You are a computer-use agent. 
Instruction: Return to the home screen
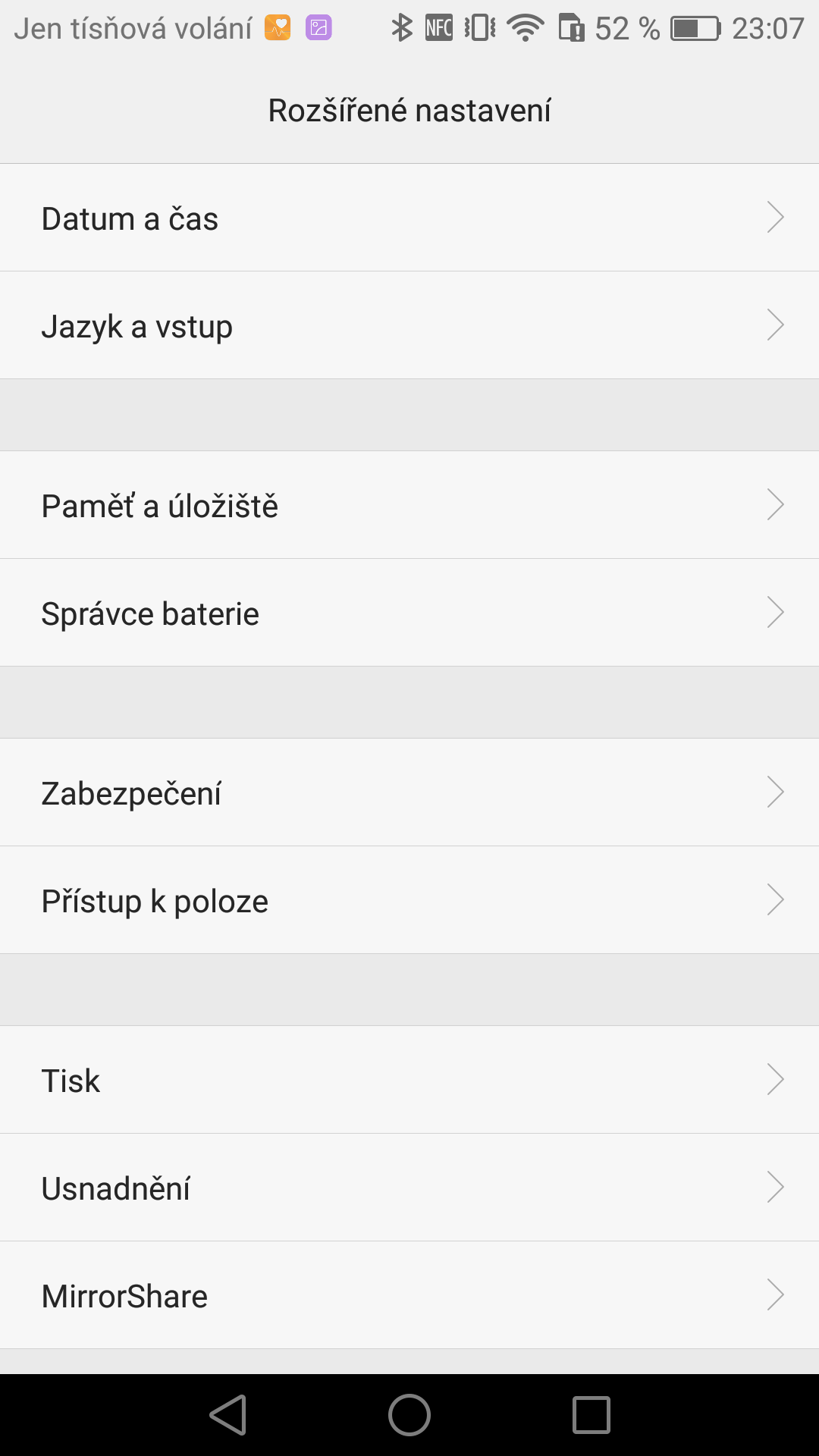[x=409, y=1415]
